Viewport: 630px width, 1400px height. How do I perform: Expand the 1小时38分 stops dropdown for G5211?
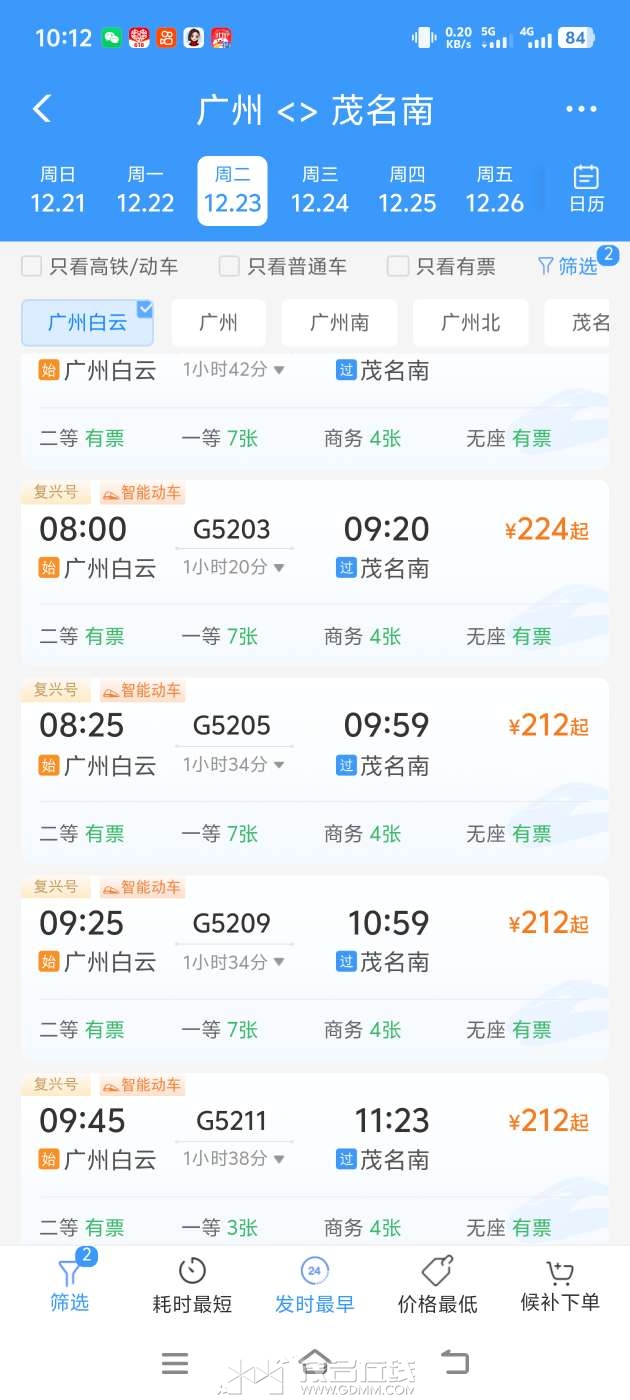[x=234, y=1159]
